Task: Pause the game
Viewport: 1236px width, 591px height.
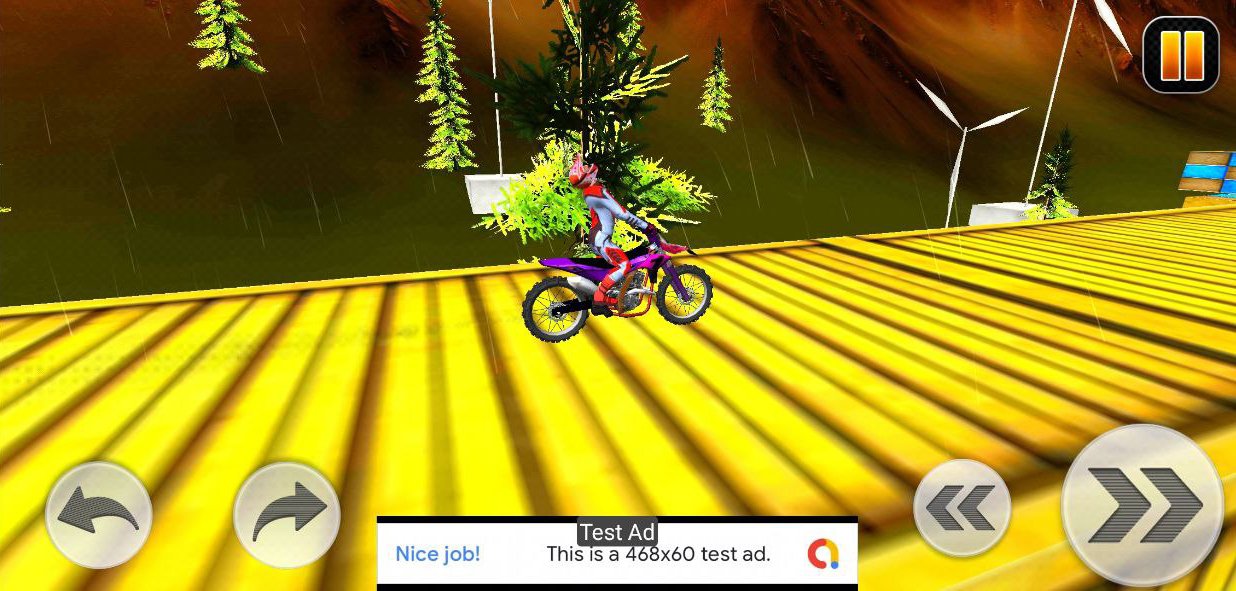Action: click(x=1181, y=55)
